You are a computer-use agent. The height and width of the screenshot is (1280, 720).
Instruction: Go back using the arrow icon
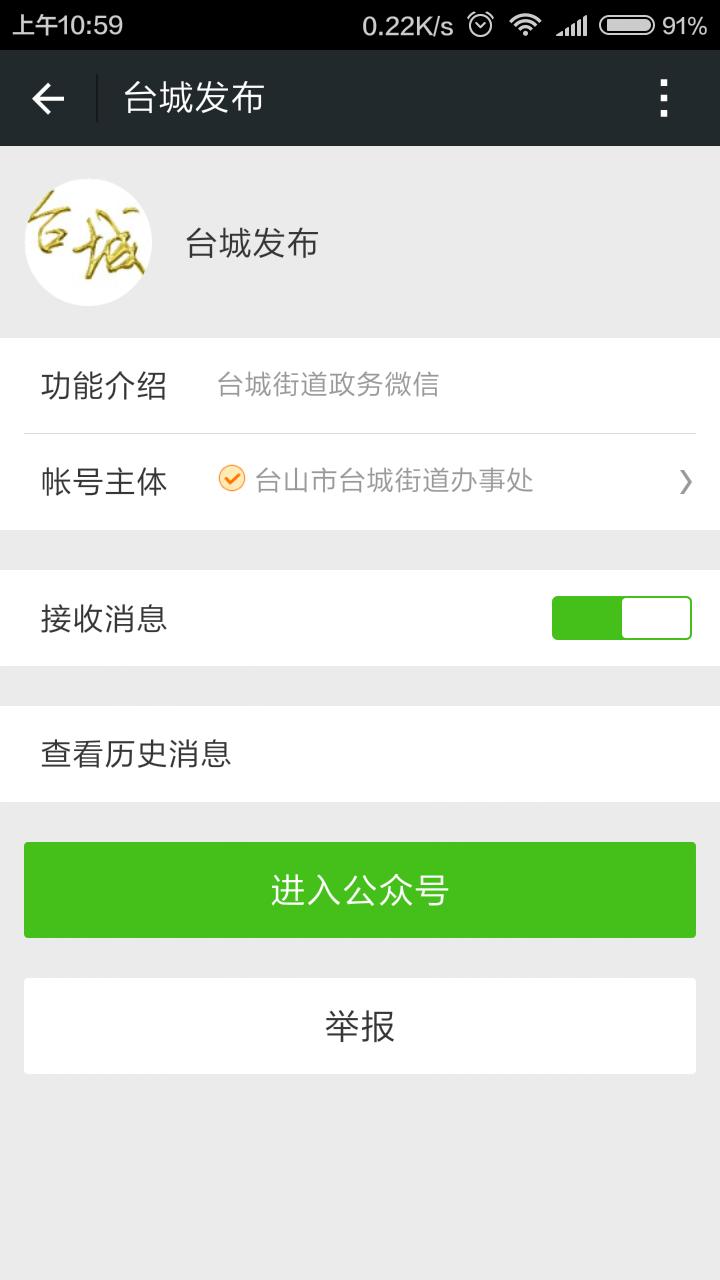click(x=48, y=98)
